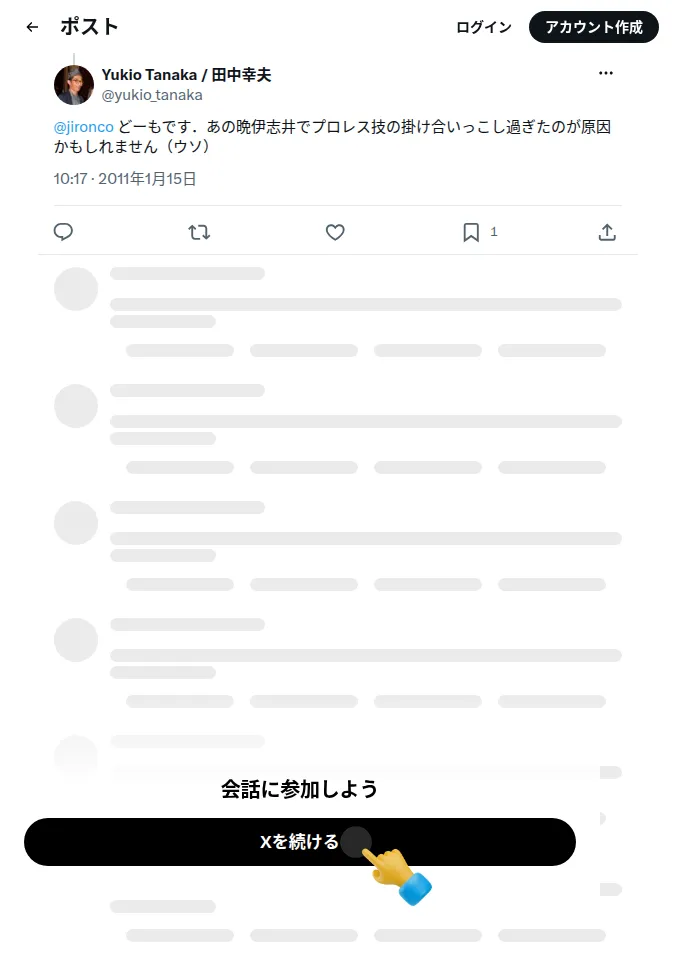Tap the Xを続ける button
This screenshot has width=675, height=957.
click(300, 842)
